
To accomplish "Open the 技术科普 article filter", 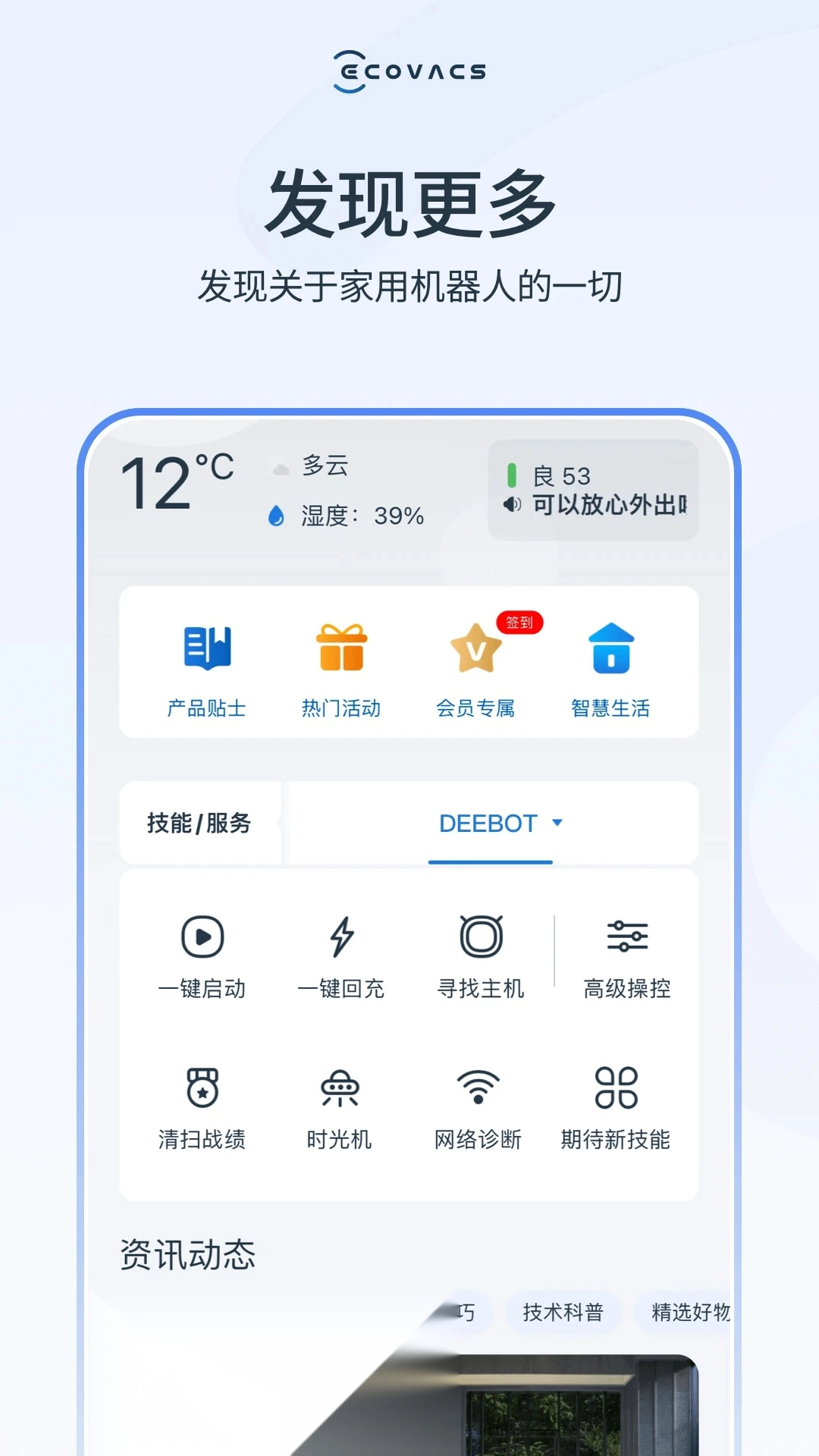I will (x=564, y=1311).
